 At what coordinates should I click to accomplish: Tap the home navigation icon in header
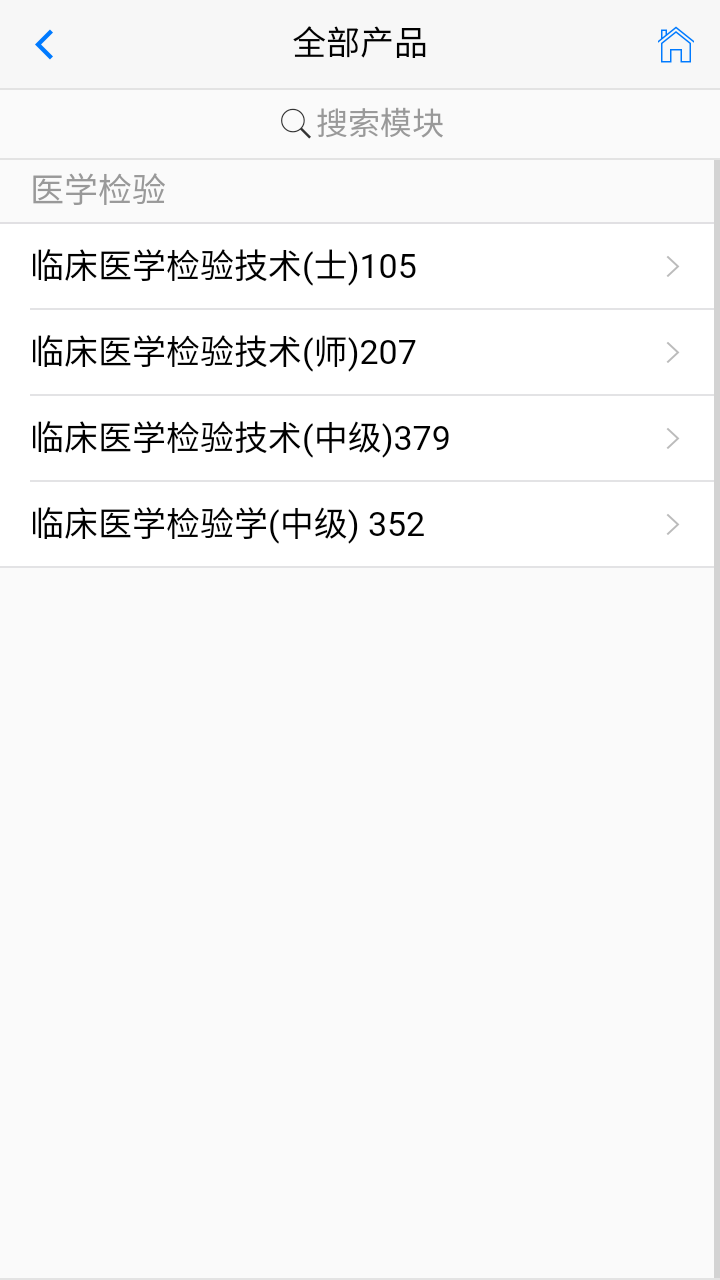click(x=676, y=44)
